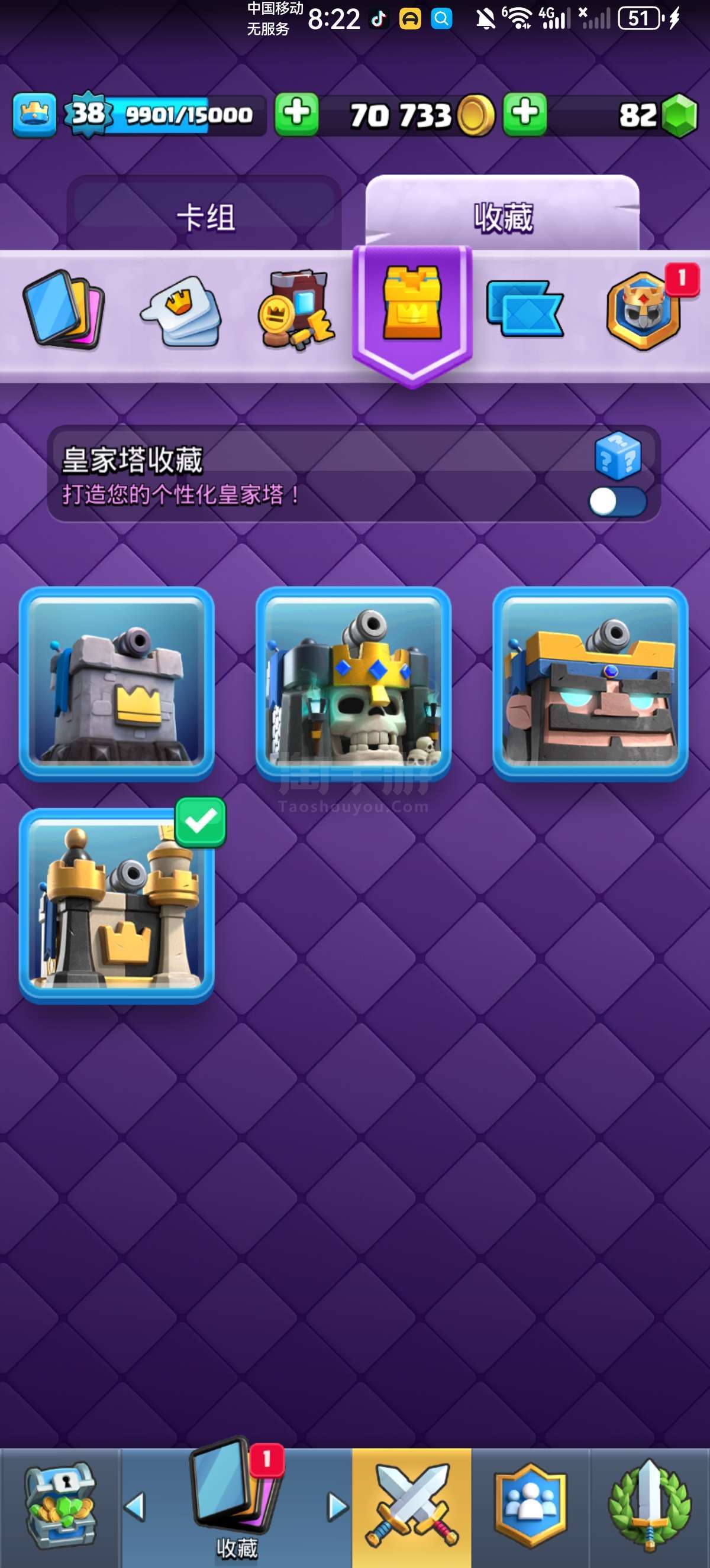
Task: Open the clan social tab
Action: (x=530, y=1506)
